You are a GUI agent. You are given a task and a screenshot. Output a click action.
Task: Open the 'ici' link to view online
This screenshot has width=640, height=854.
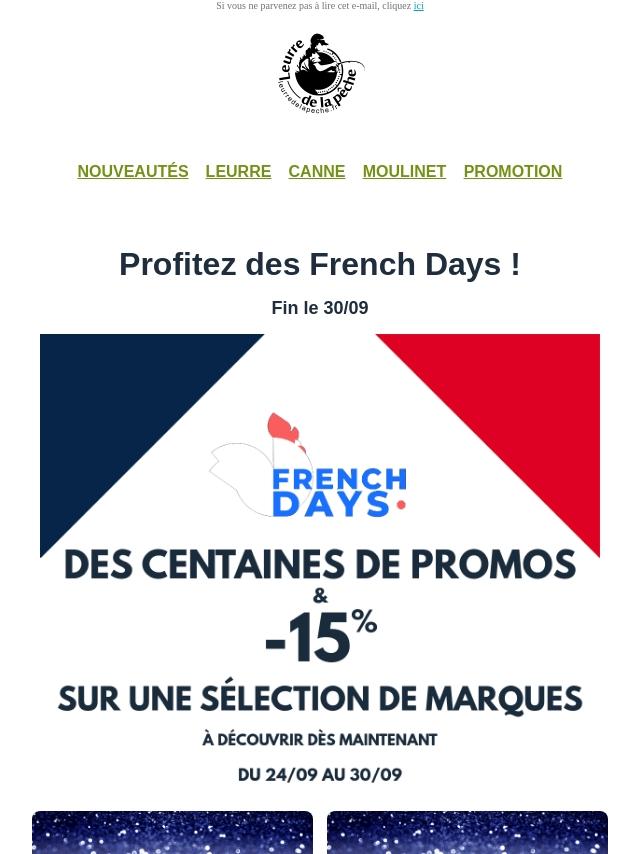pyautogui.click(x=418, y=6)
